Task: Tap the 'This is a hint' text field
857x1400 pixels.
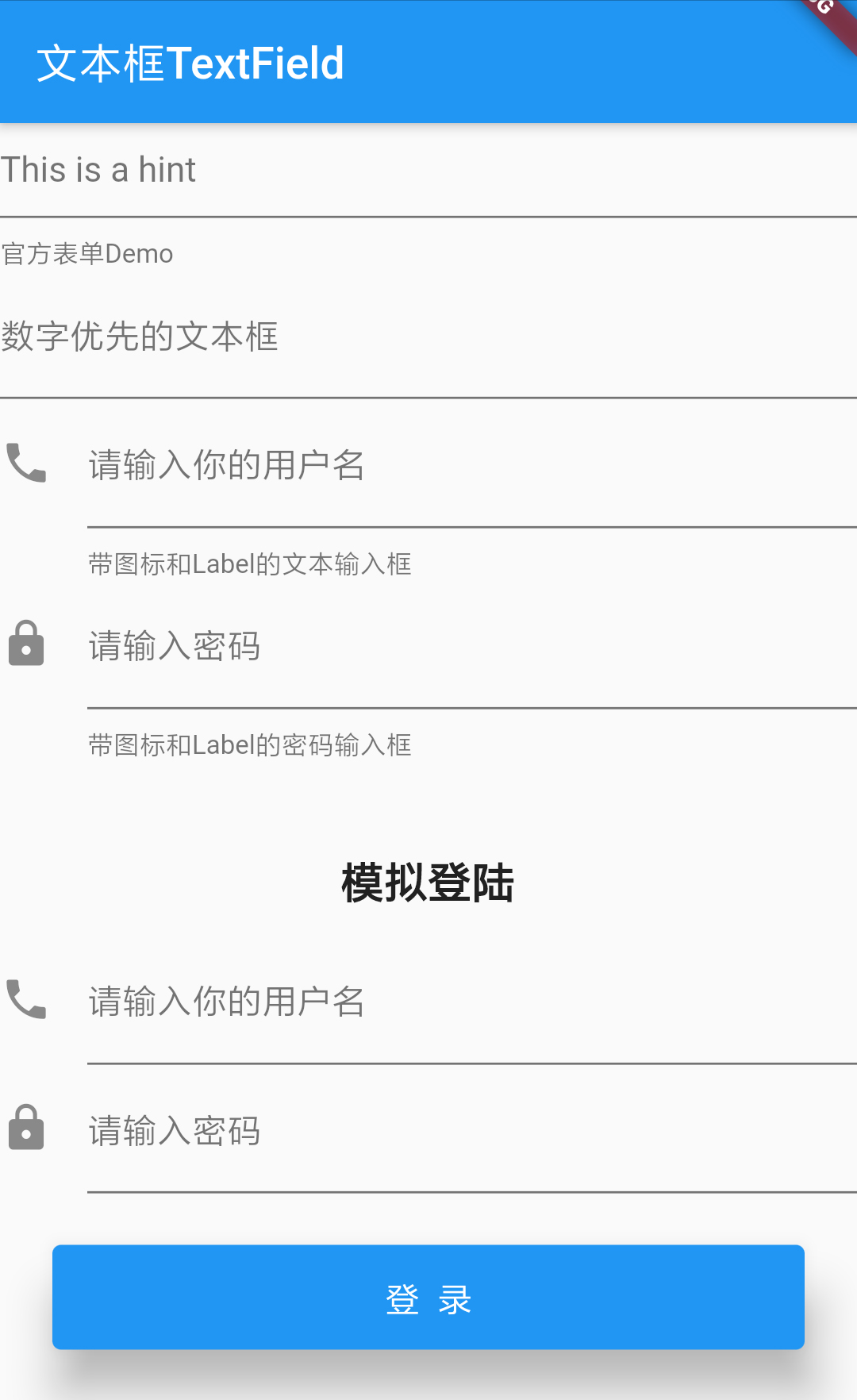Action: (428, 170)
